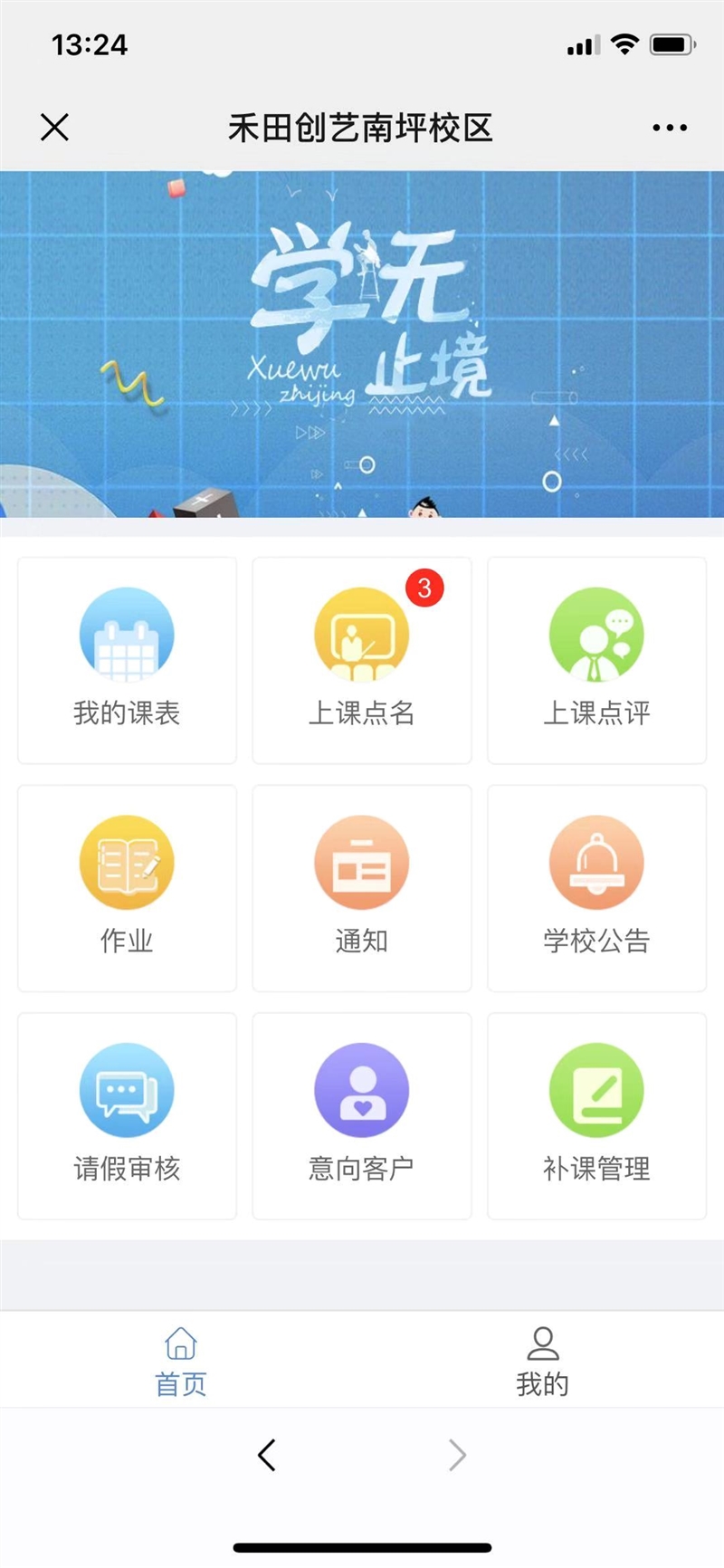Open 学校公告 school announcements icon
The height and width of the screenshot is (1568, 724).
596,862
